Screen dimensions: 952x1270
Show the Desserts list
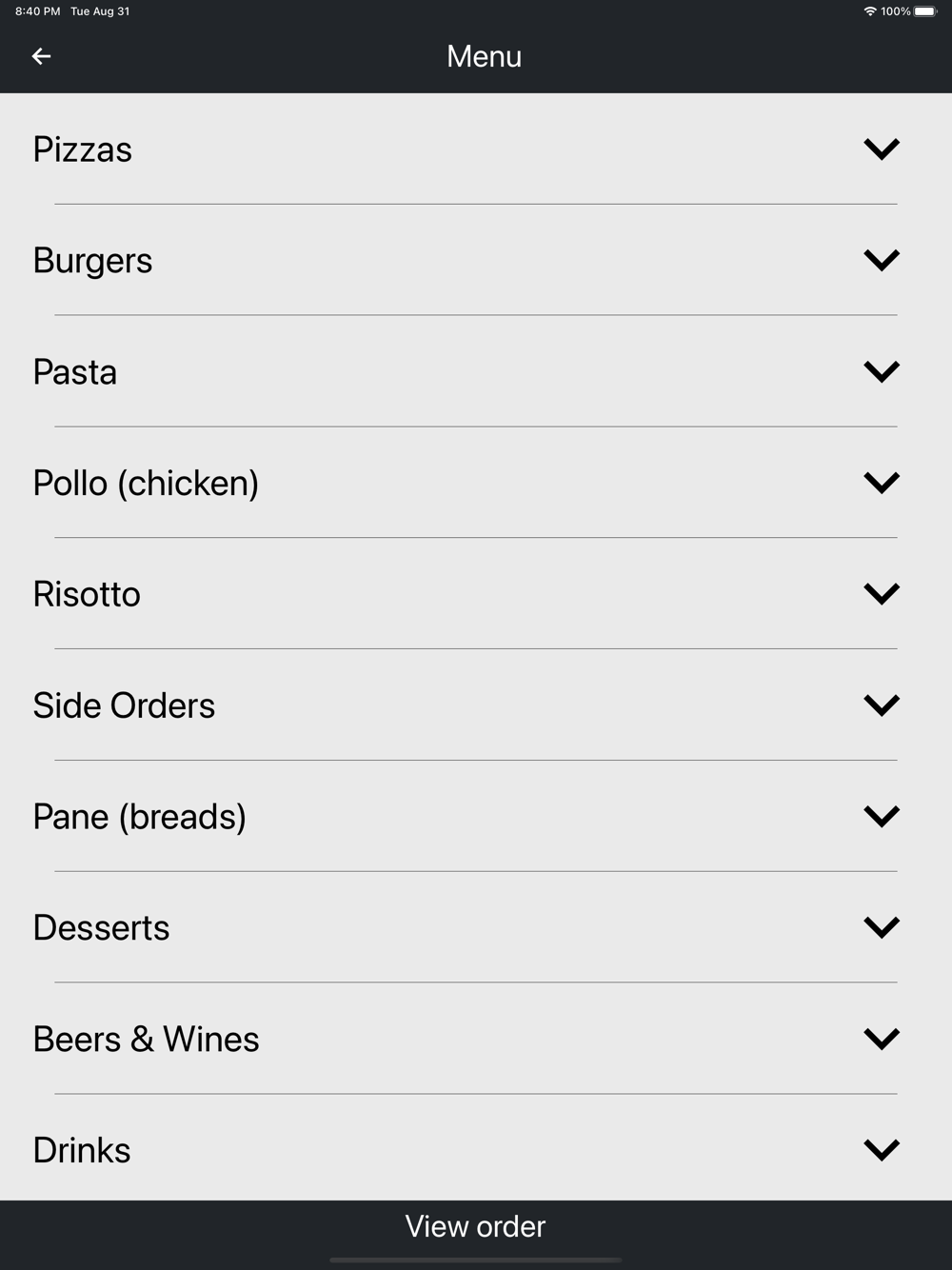point(881,927)
